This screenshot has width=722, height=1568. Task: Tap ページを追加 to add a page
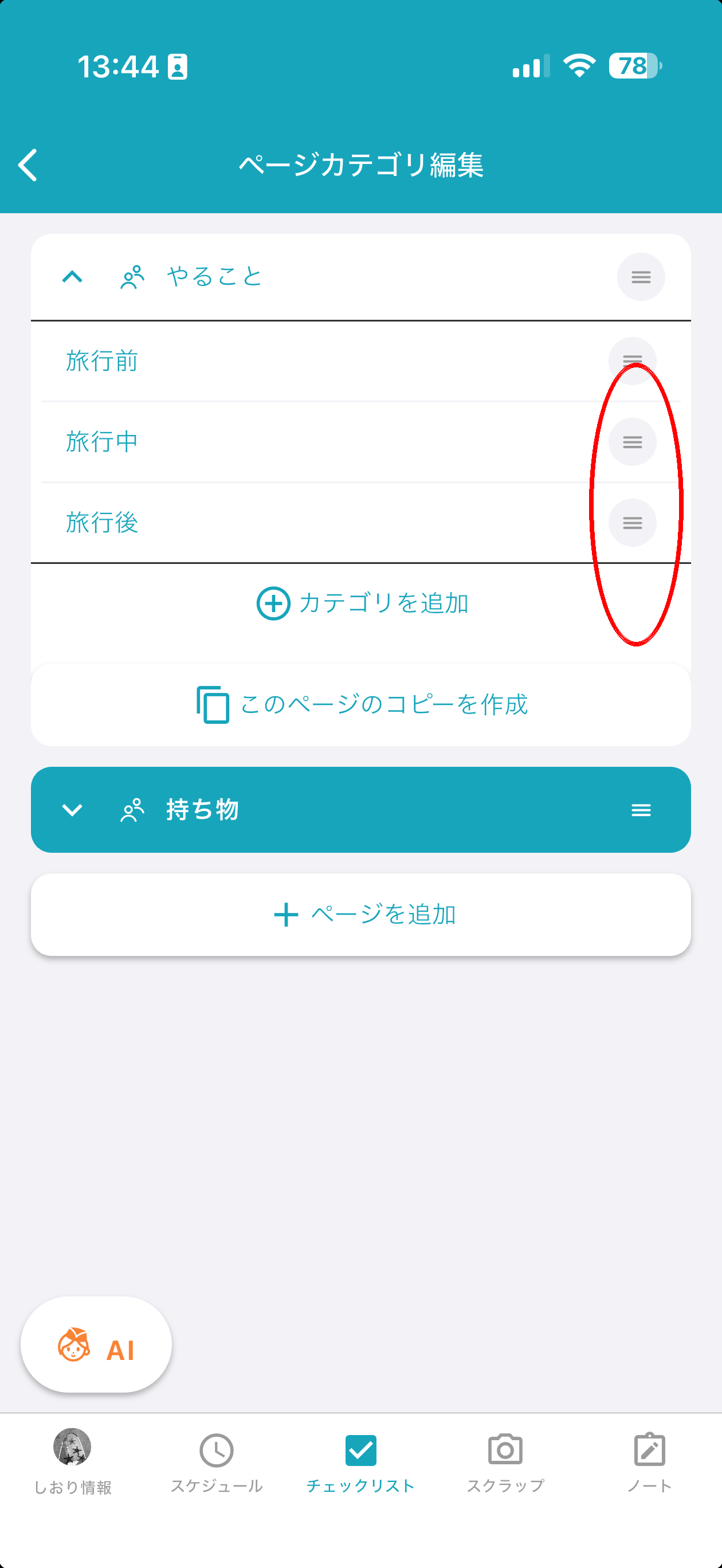362,914
